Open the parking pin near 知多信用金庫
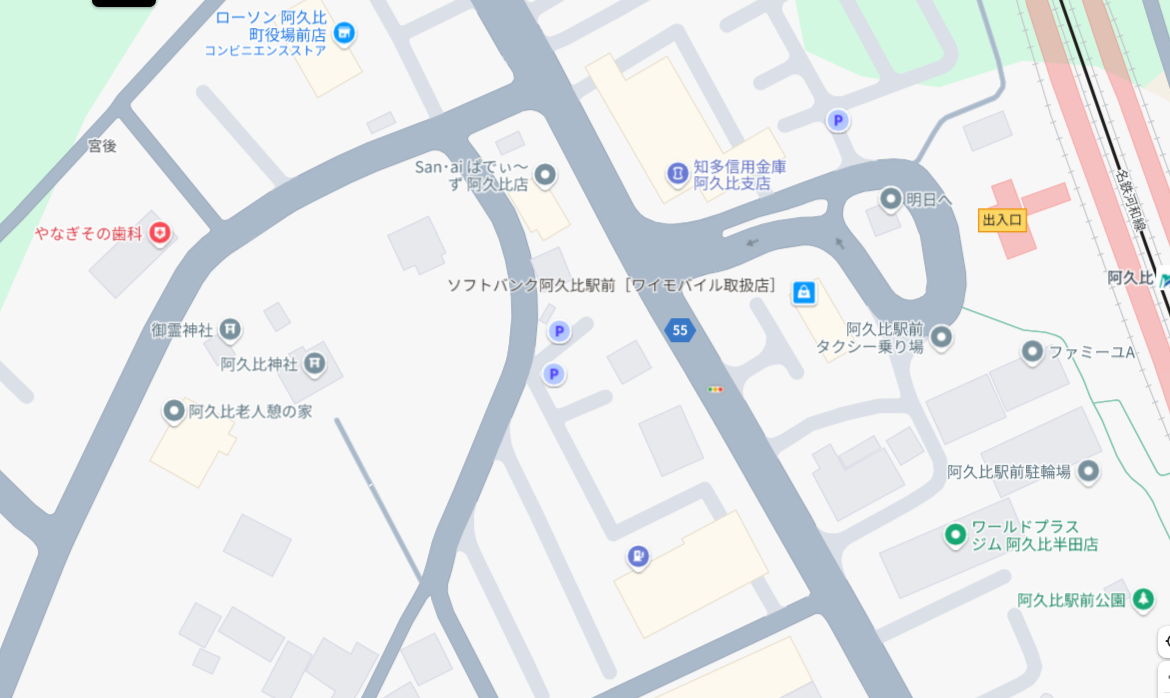The width and height of the screenshot is (1170, 698). tap(838, 121)
